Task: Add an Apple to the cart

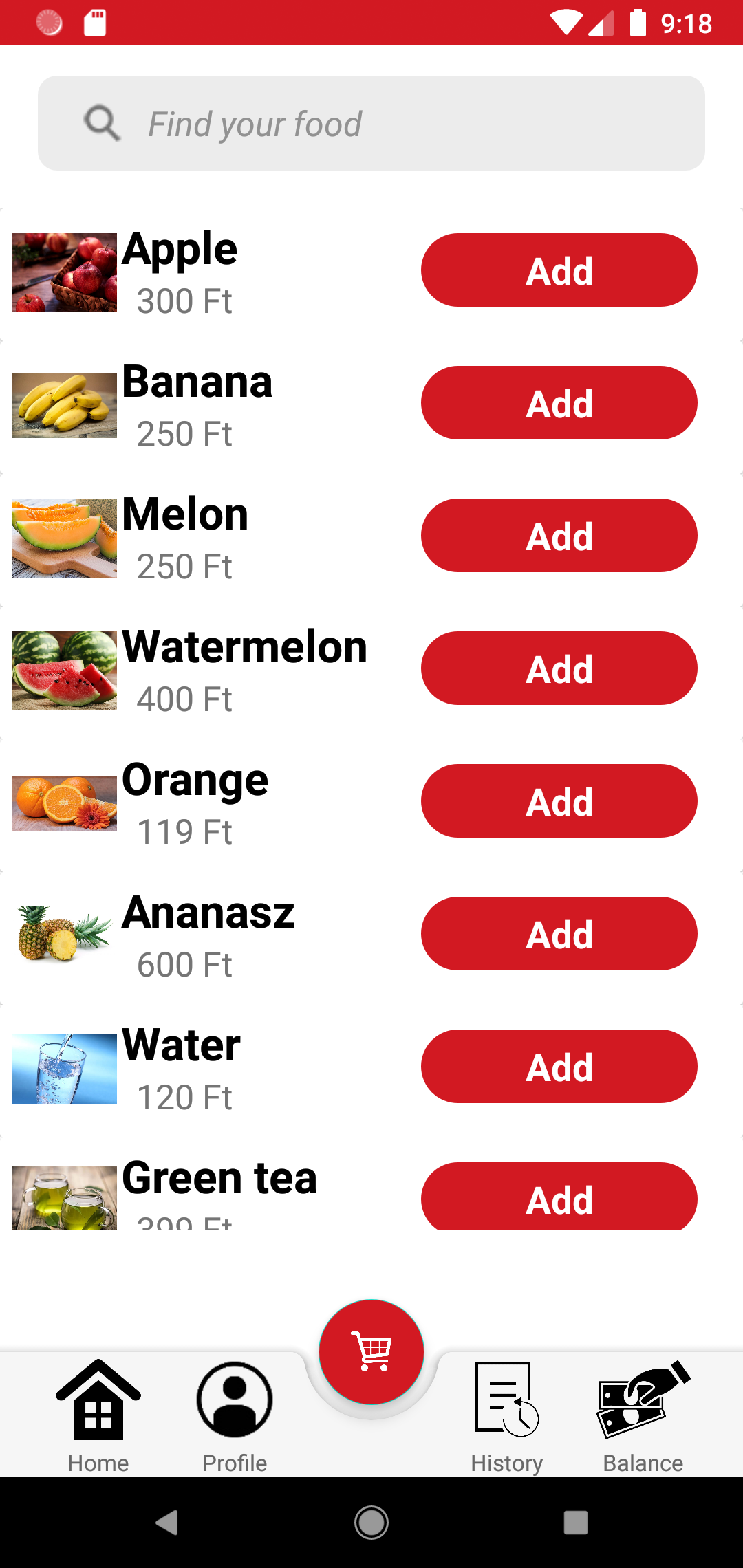Action: pyautogui.click(x=559, y=270)
